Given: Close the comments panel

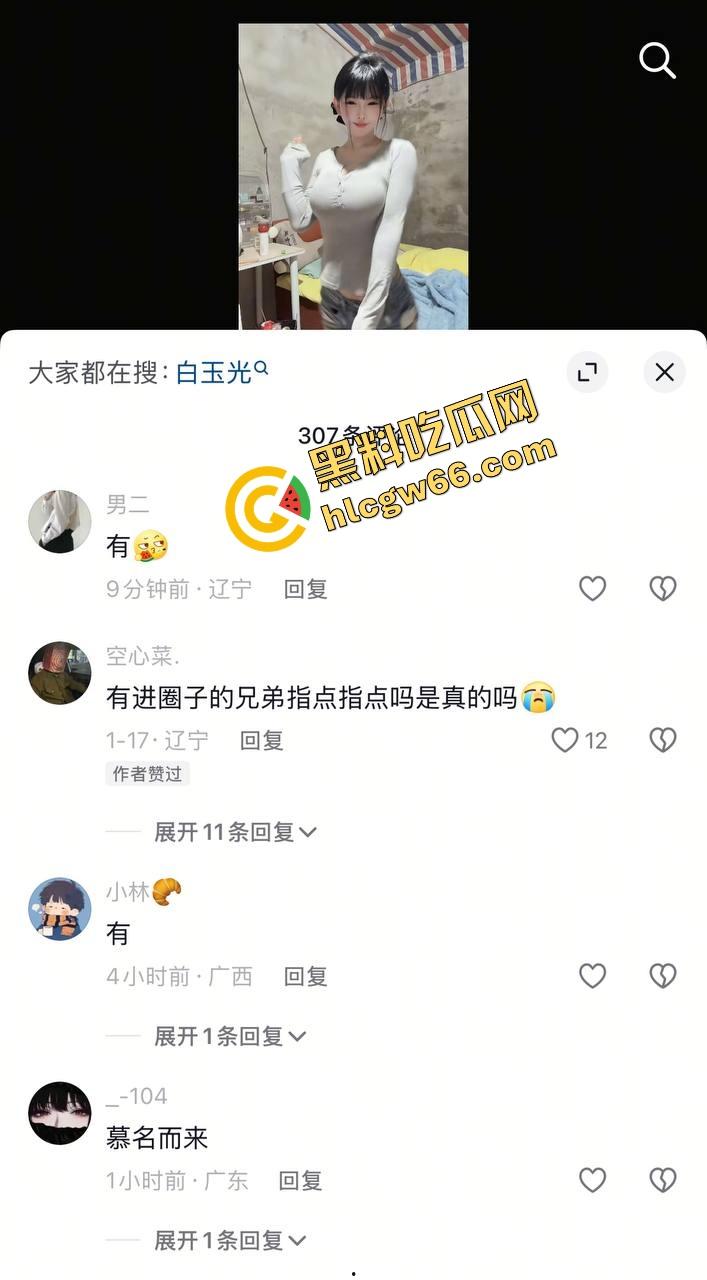Looking at the screenshot, I should click(x=664, y=372).
